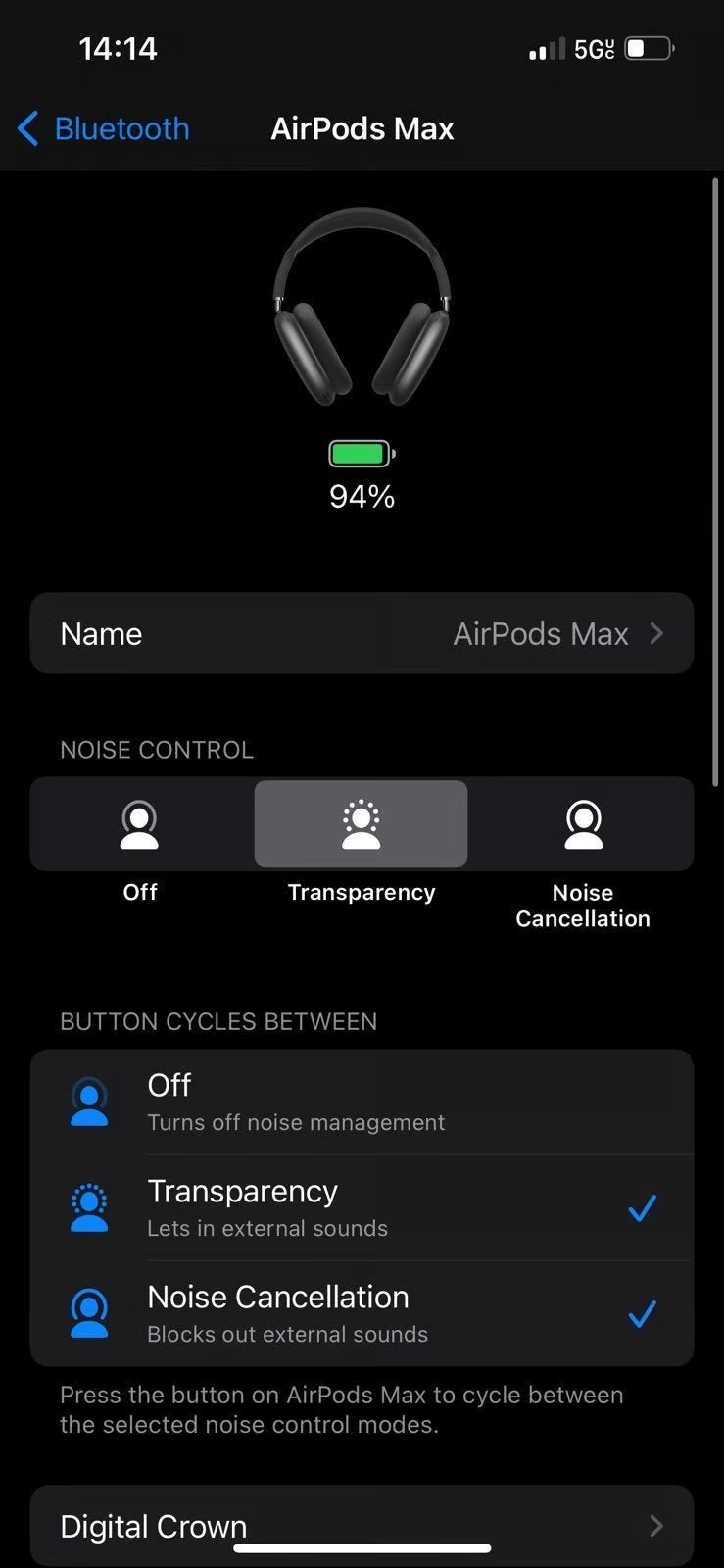Select the Noise Cancellation mode icon
This screenshot has width=724, height=1568.
click(x=582, y=824)
